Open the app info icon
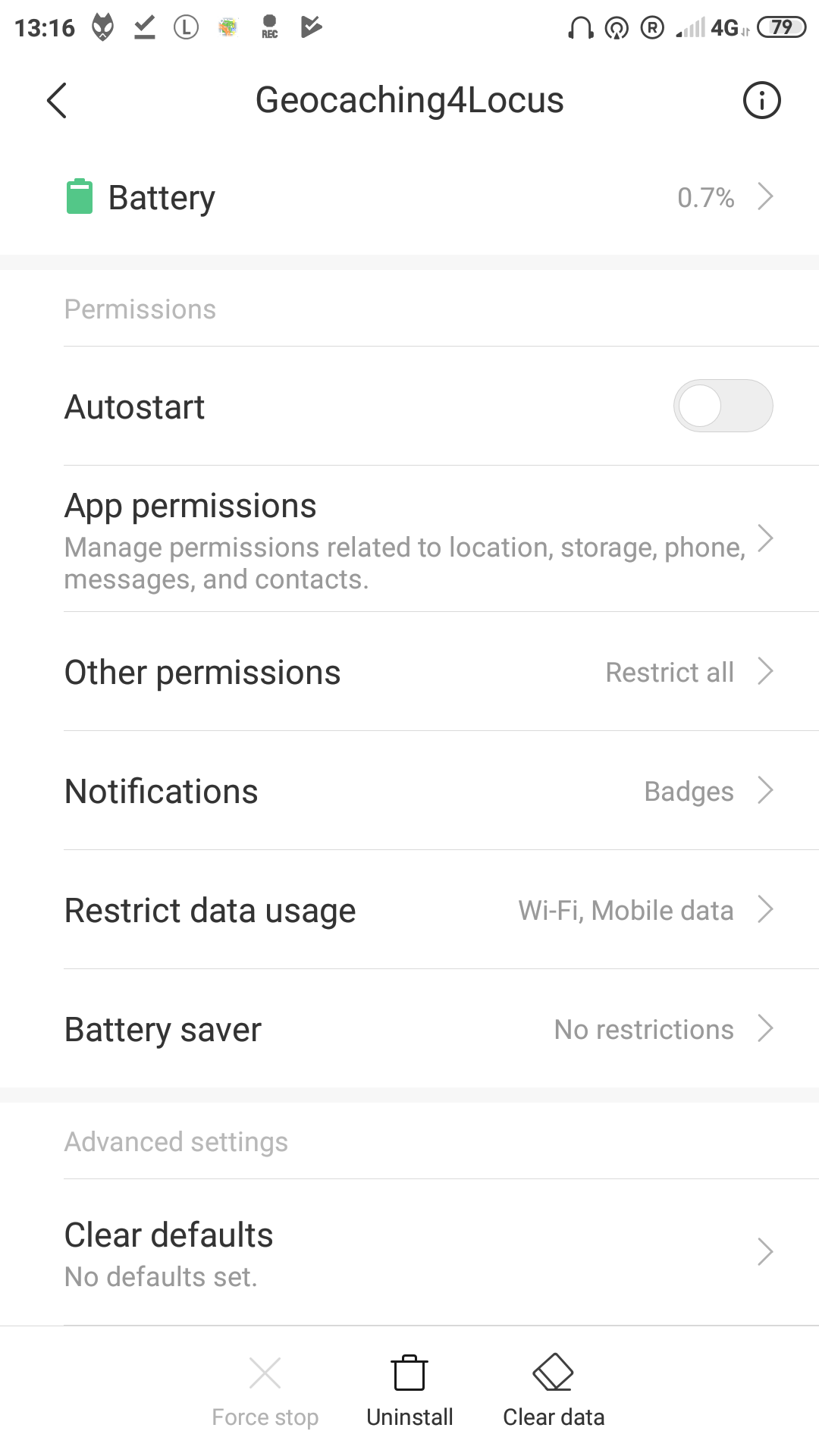The width and height of the screenshot is (819, 1456). 761,100
